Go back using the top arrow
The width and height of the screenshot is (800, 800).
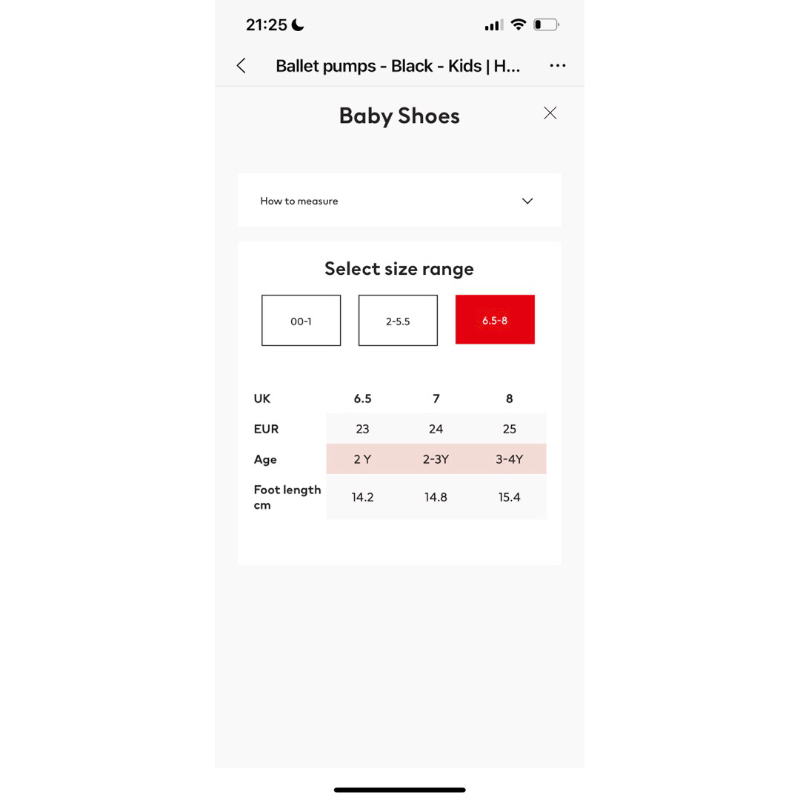[241, 66]
